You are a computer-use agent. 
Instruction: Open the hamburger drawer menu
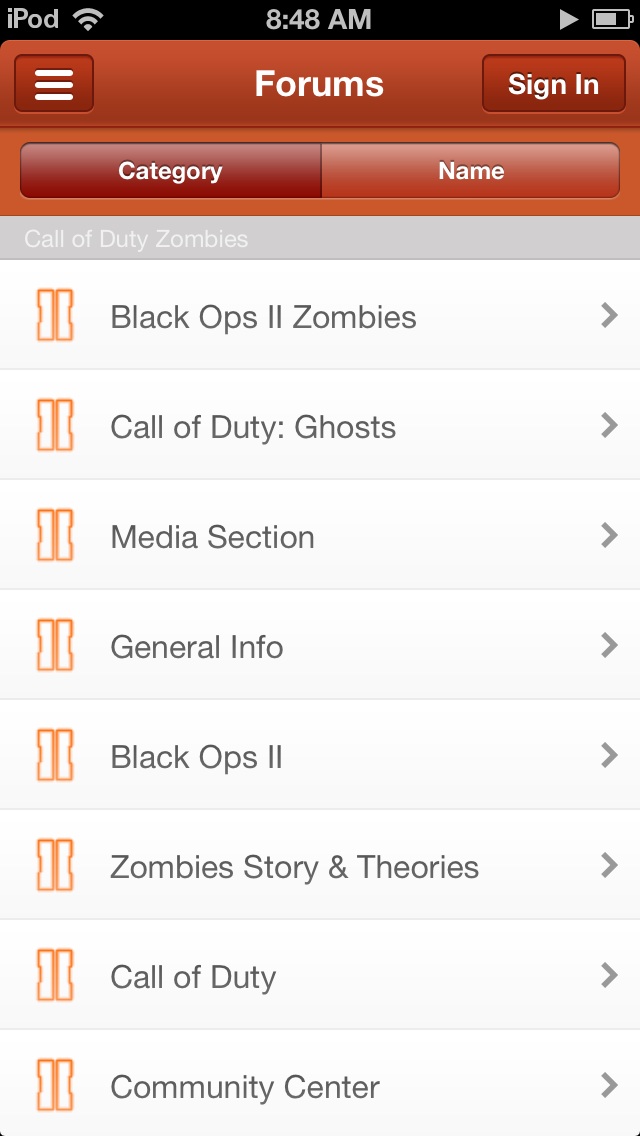click(54, 83)
